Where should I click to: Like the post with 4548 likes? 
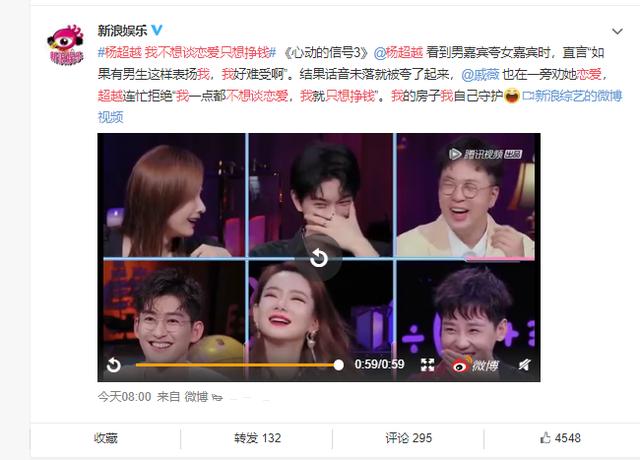(558, 438)
